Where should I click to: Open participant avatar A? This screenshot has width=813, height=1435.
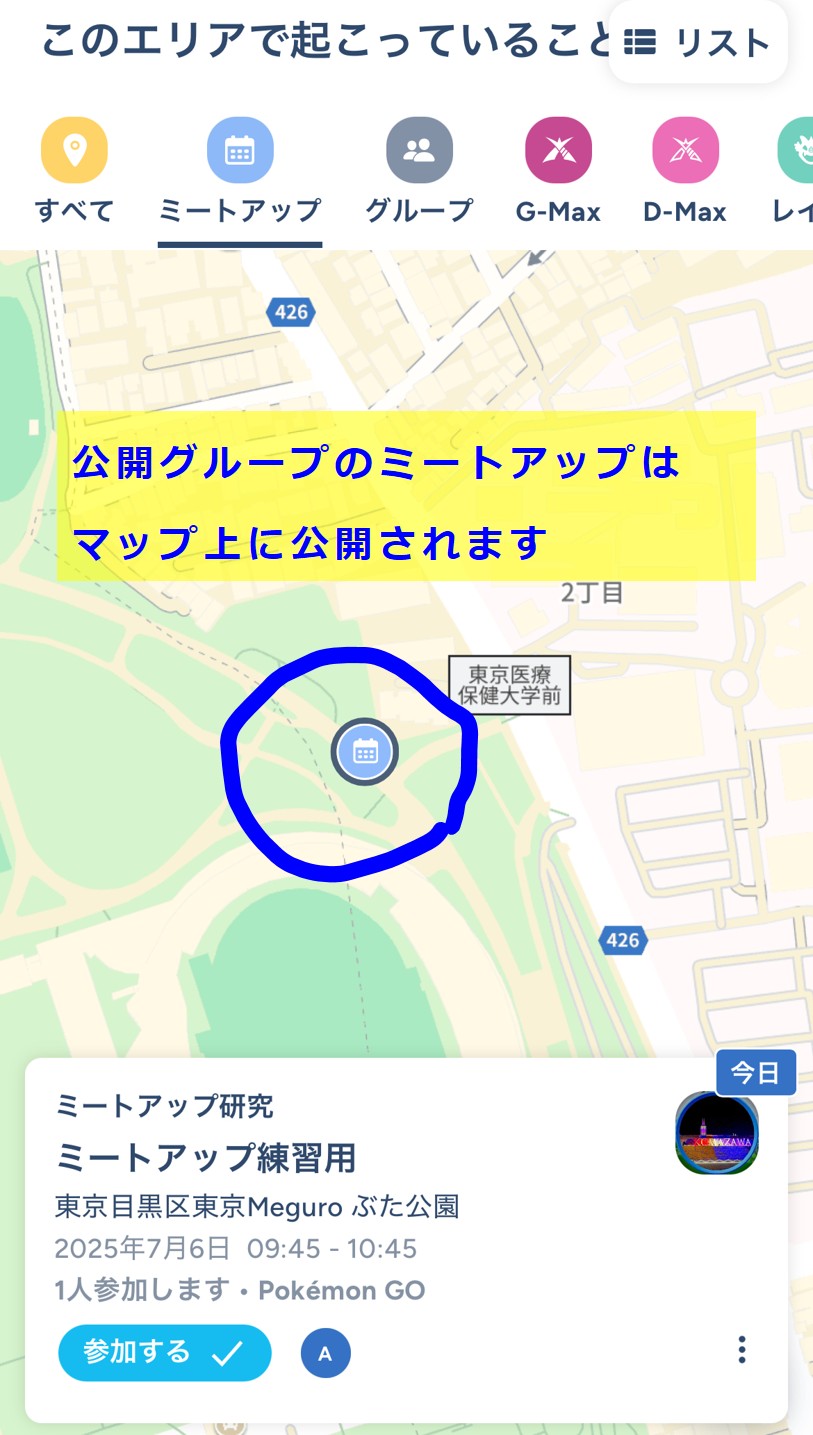tap(325, 1354)
